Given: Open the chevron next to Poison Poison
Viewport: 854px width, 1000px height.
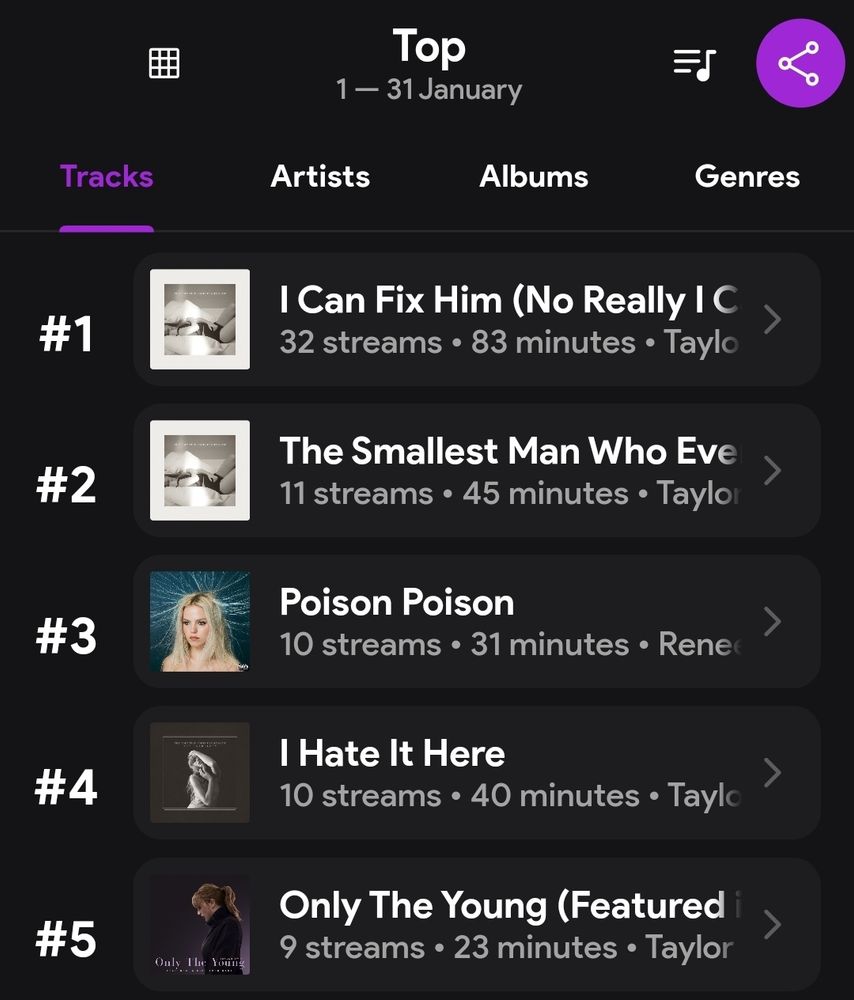Looking at the screenshot, I should tap(771, 622).
